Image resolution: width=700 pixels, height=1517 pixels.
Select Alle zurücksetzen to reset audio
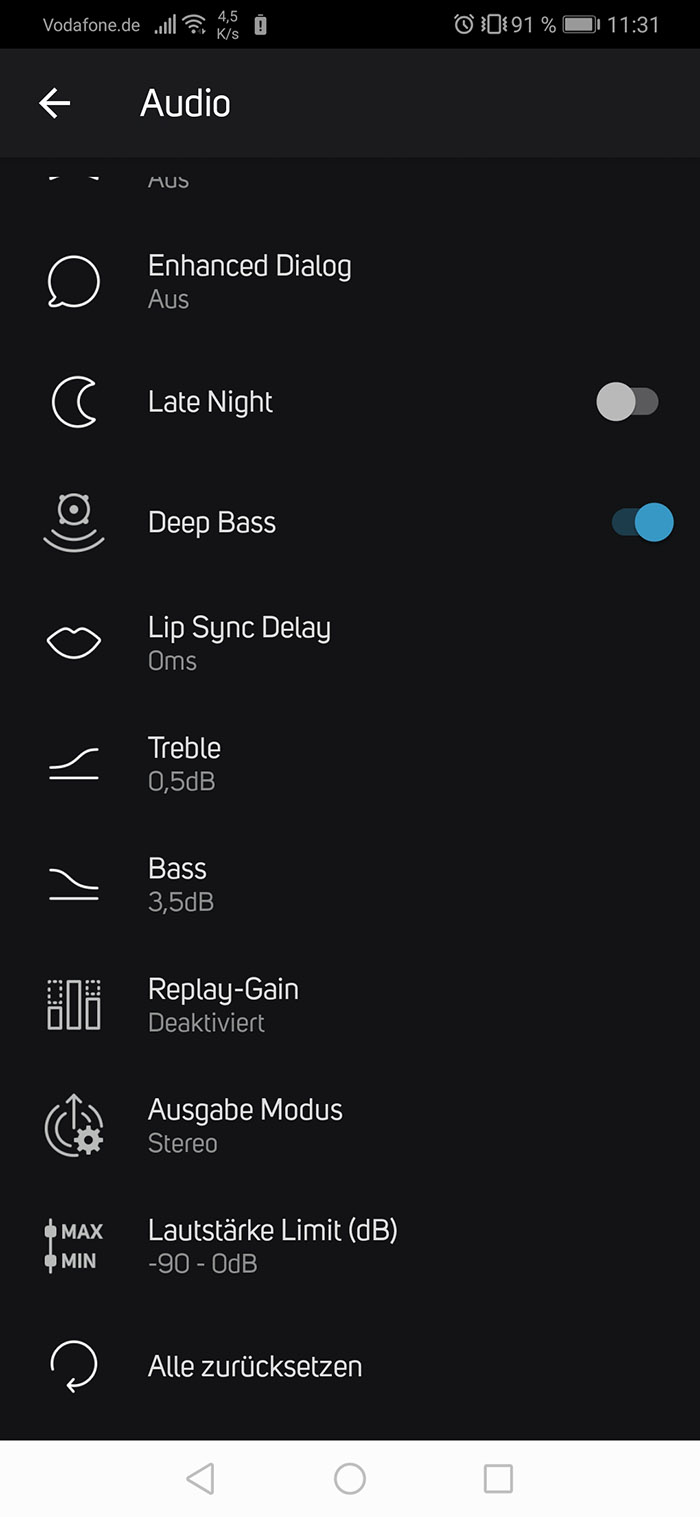click(350, 1366)
